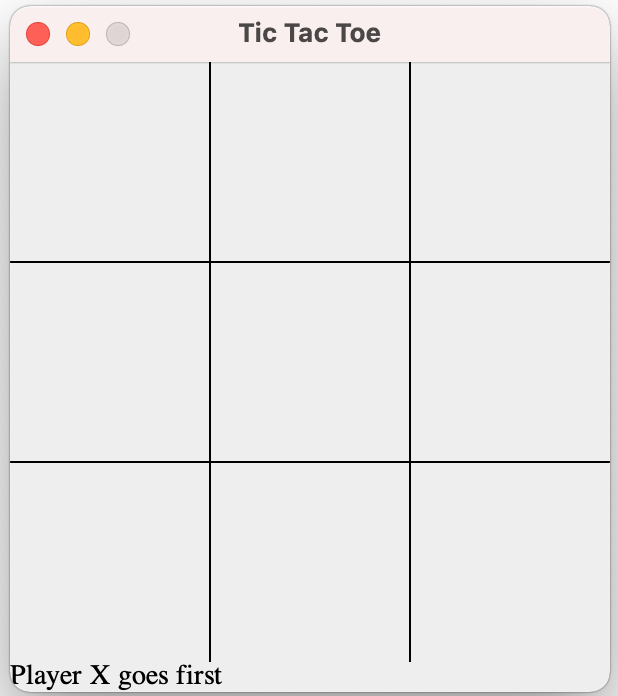The height and width of the screenshot is (696, 618).
Task: Place X in the center cell
Action: coord(310,362)
